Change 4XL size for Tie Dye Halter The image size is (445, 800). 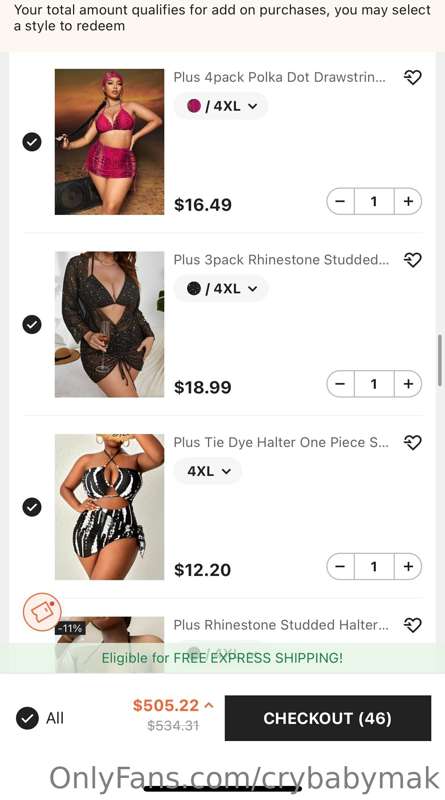208,471
